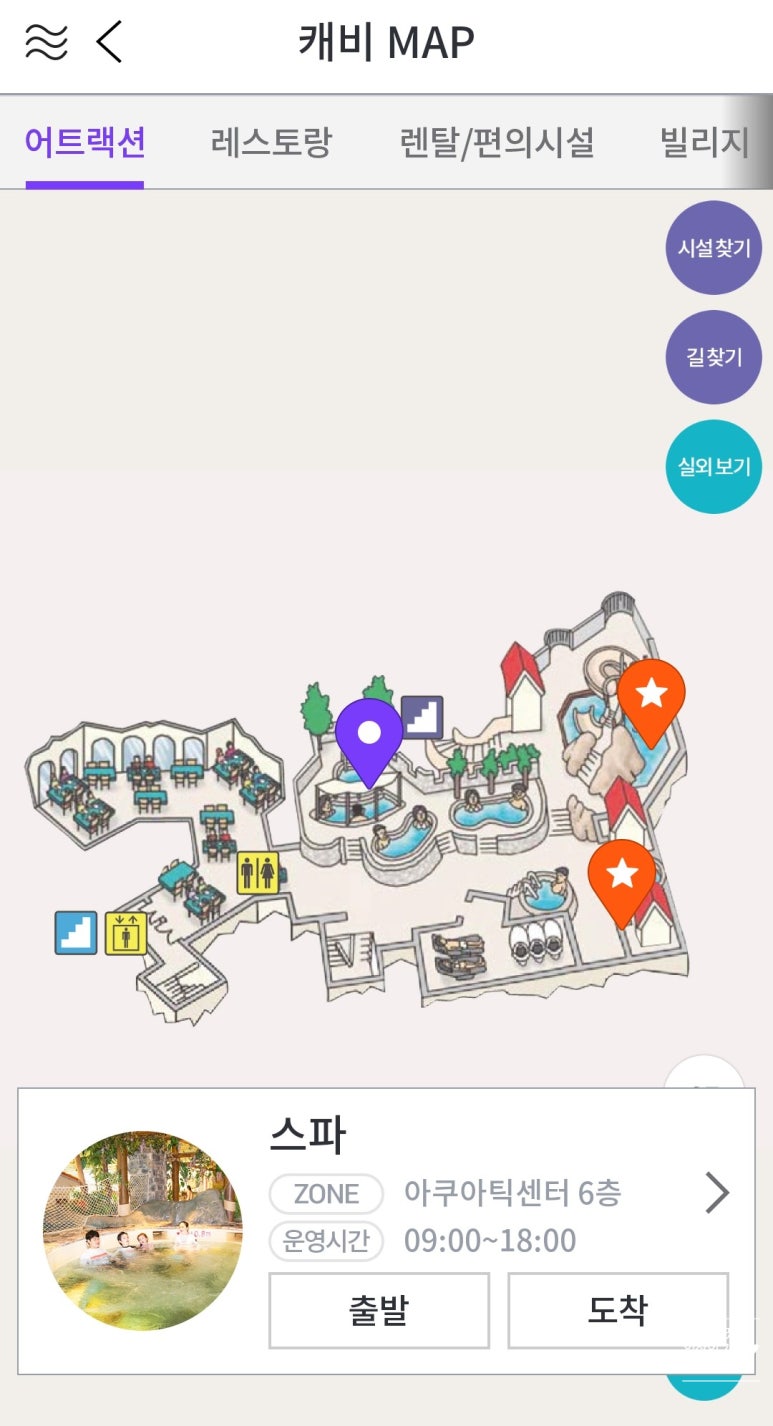Open 길찾기 route finder
The image size is (773, 1426).
(x=713, y=357)
